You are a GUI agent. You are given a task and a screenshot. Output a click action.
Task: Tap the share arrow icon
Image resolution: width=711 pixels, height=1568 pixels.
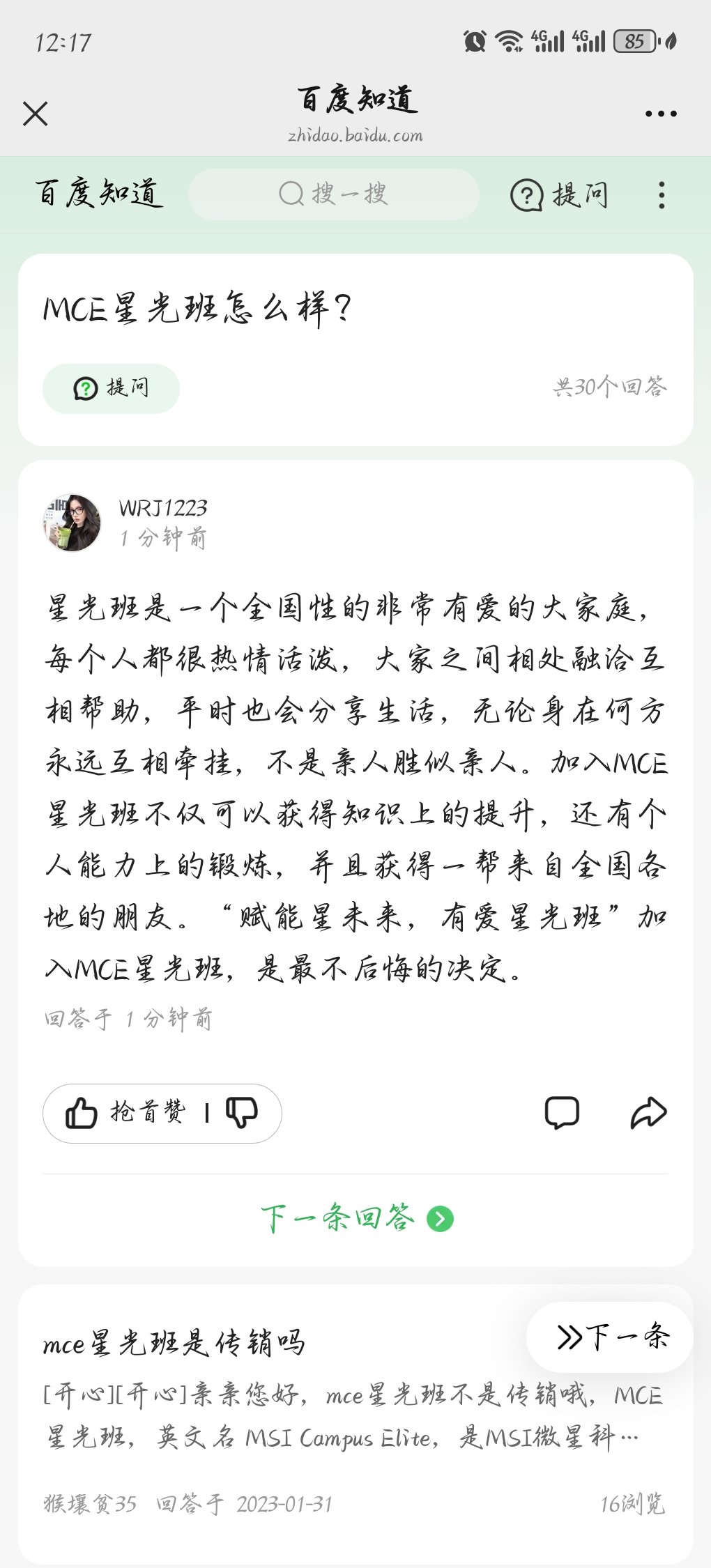(648, 1113)
